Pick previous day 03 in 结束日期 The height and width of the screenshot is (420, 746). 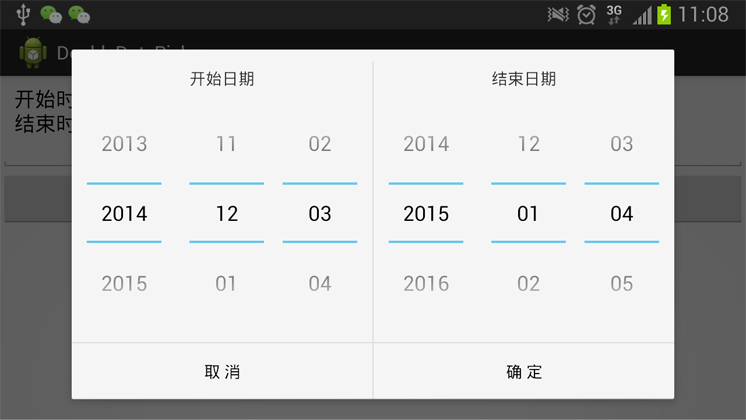click(x=621, y=144)
